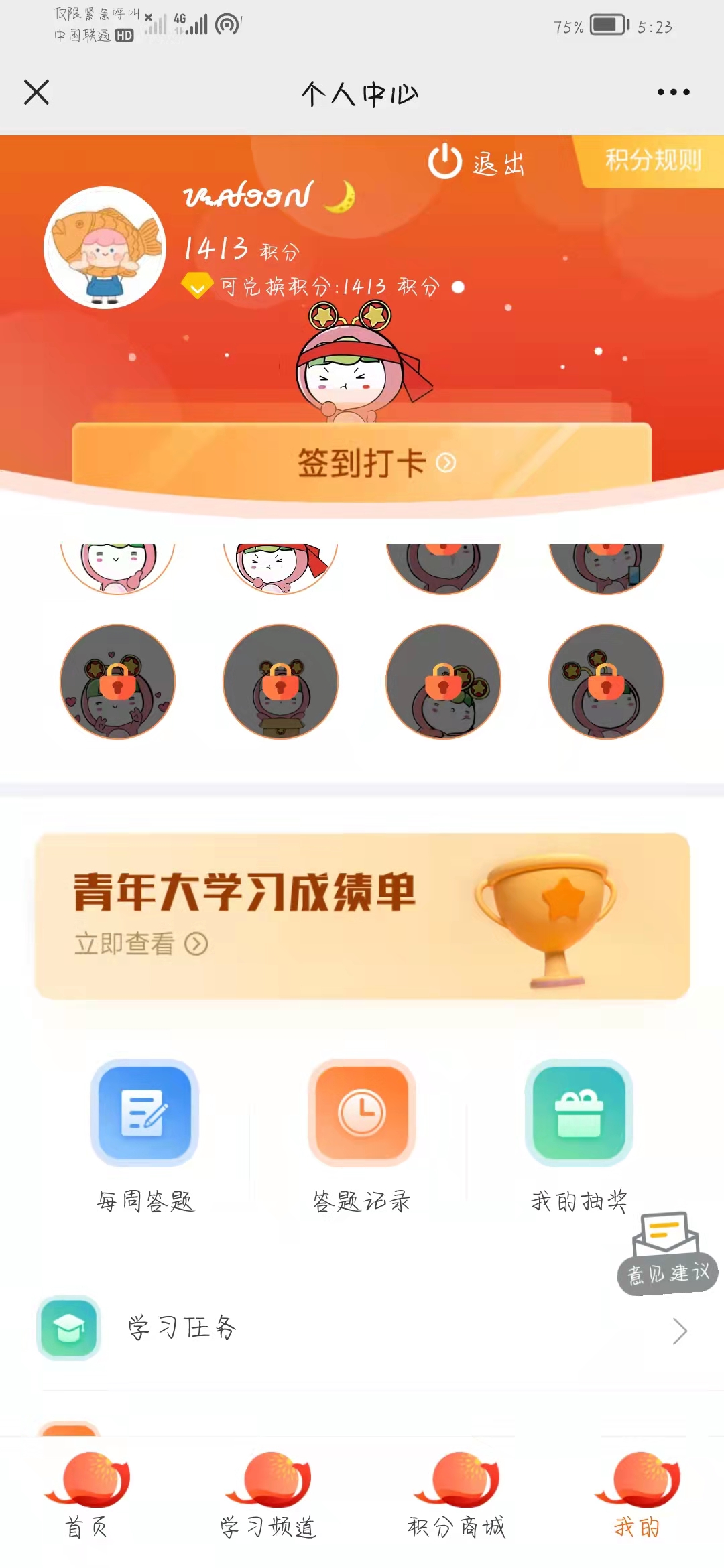Screen dimensions: 724x1568
Task: Open the 学习任务 row
Action: click(x=362, y=1329)
